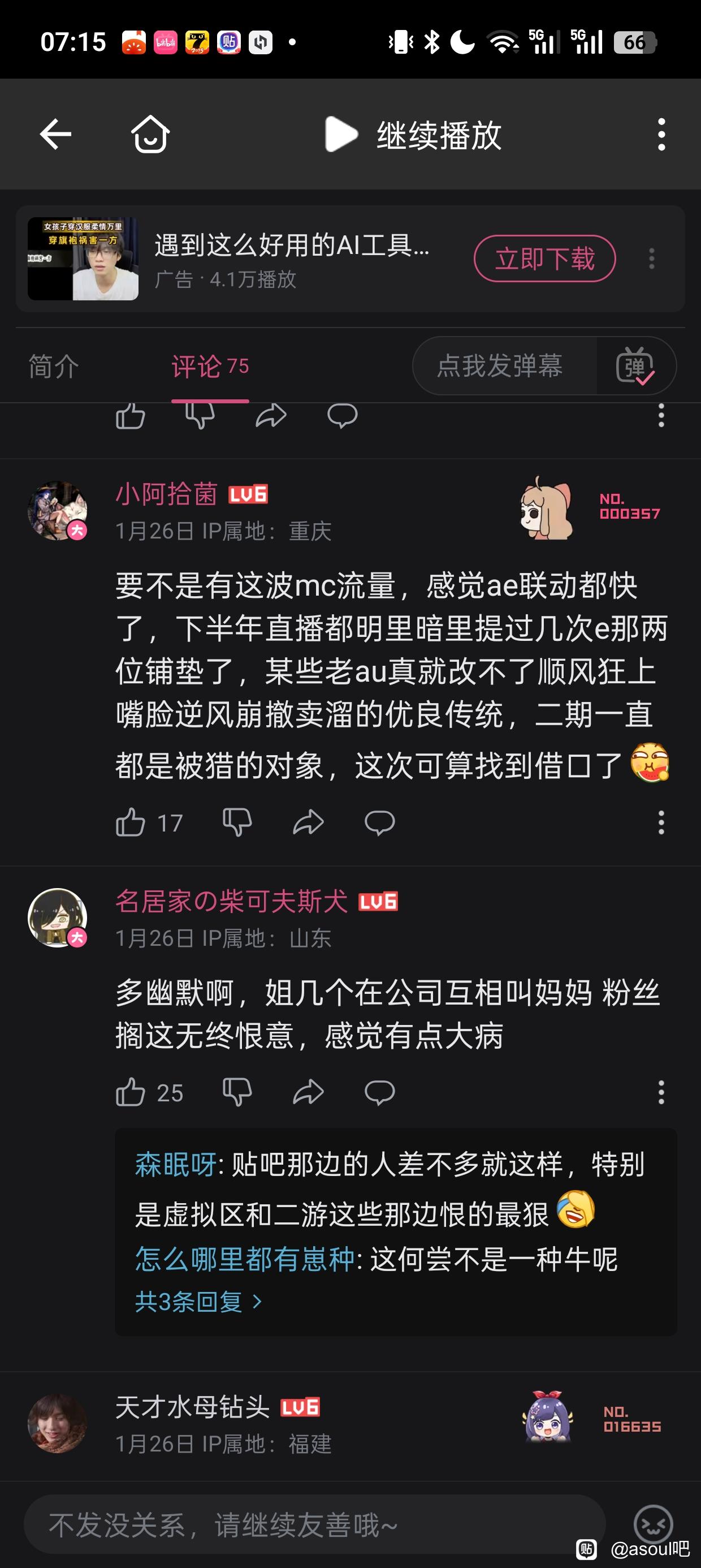
Task: Switch to the 简介 tab
Action: coord(54,367)
